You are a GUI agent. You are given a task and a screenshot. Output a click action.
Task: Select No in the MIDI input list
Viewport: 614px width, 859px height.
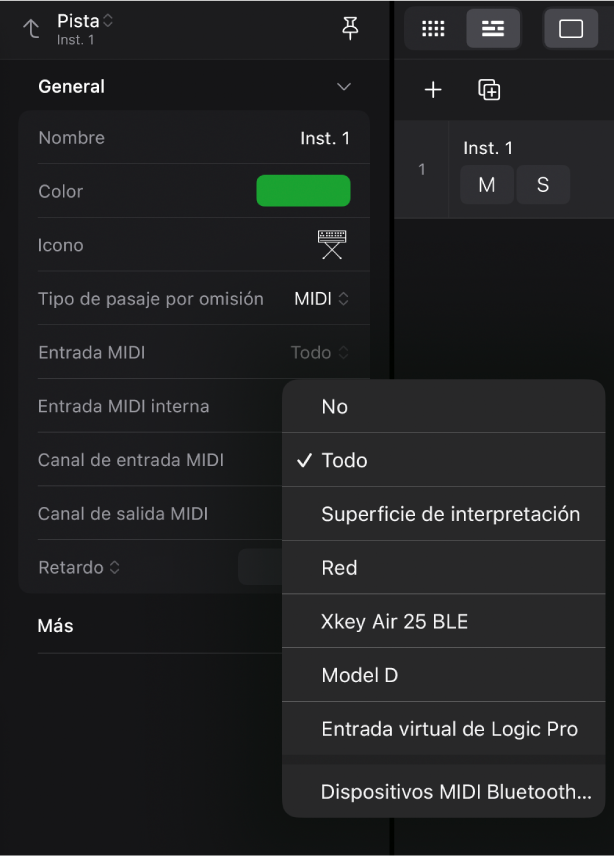pos(335,406)
